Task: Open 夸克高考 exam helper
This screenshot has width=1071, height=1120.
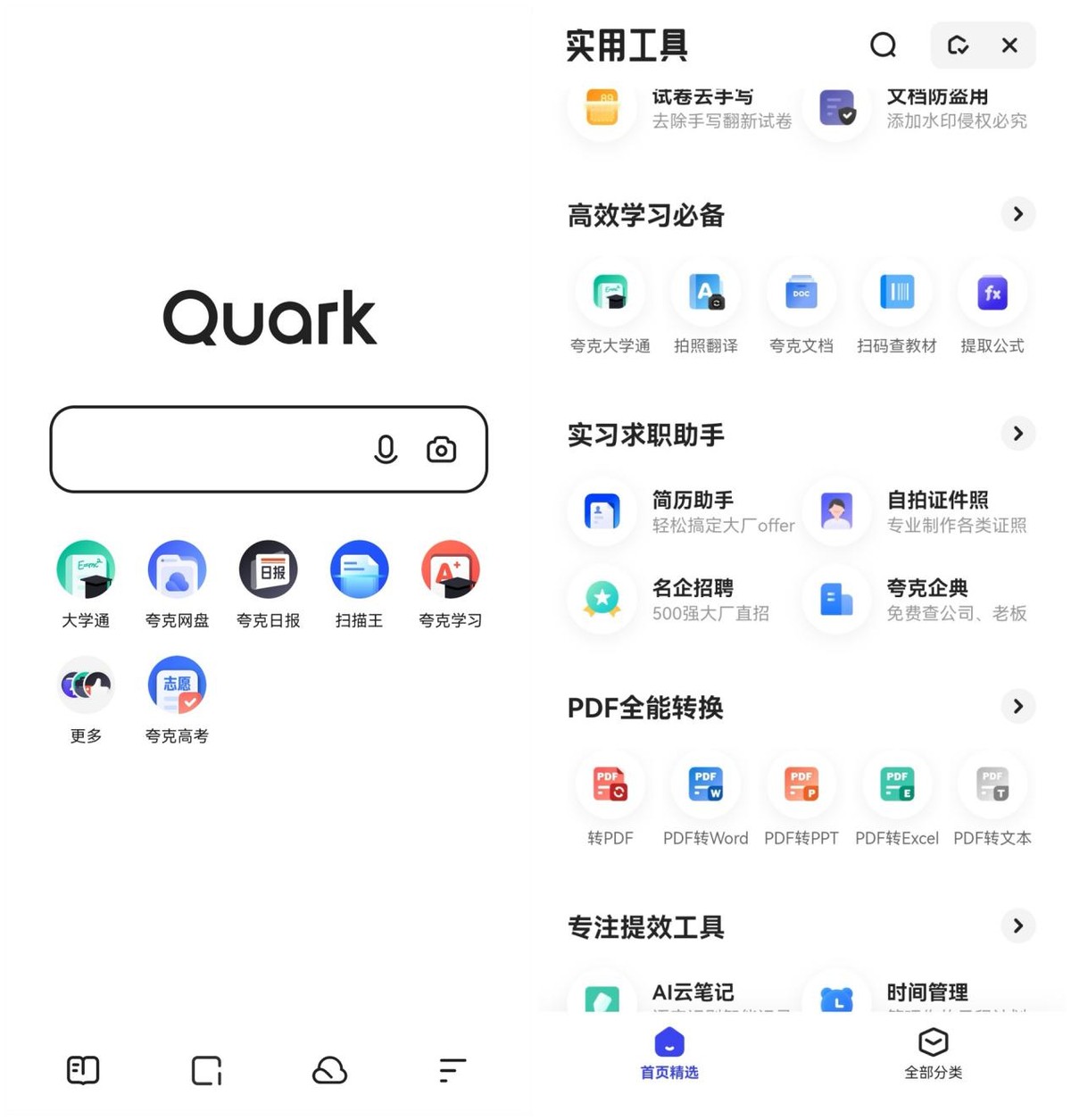Action: [177, 684]
